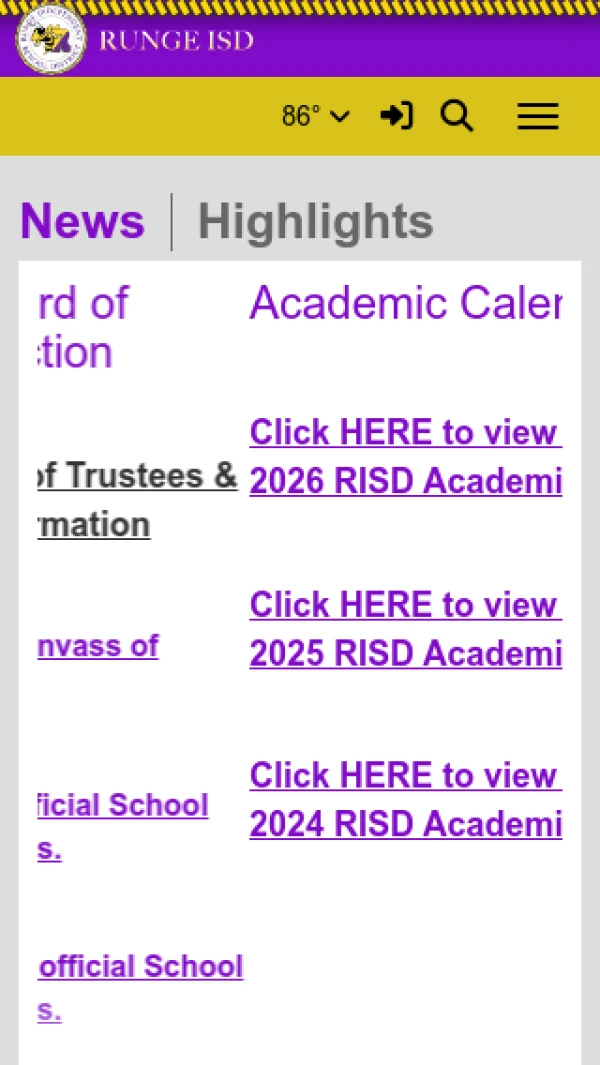Open the 2026 RISD Academic calendar link
Viewport: 600px width, 1065px height.
click(405, 457)
